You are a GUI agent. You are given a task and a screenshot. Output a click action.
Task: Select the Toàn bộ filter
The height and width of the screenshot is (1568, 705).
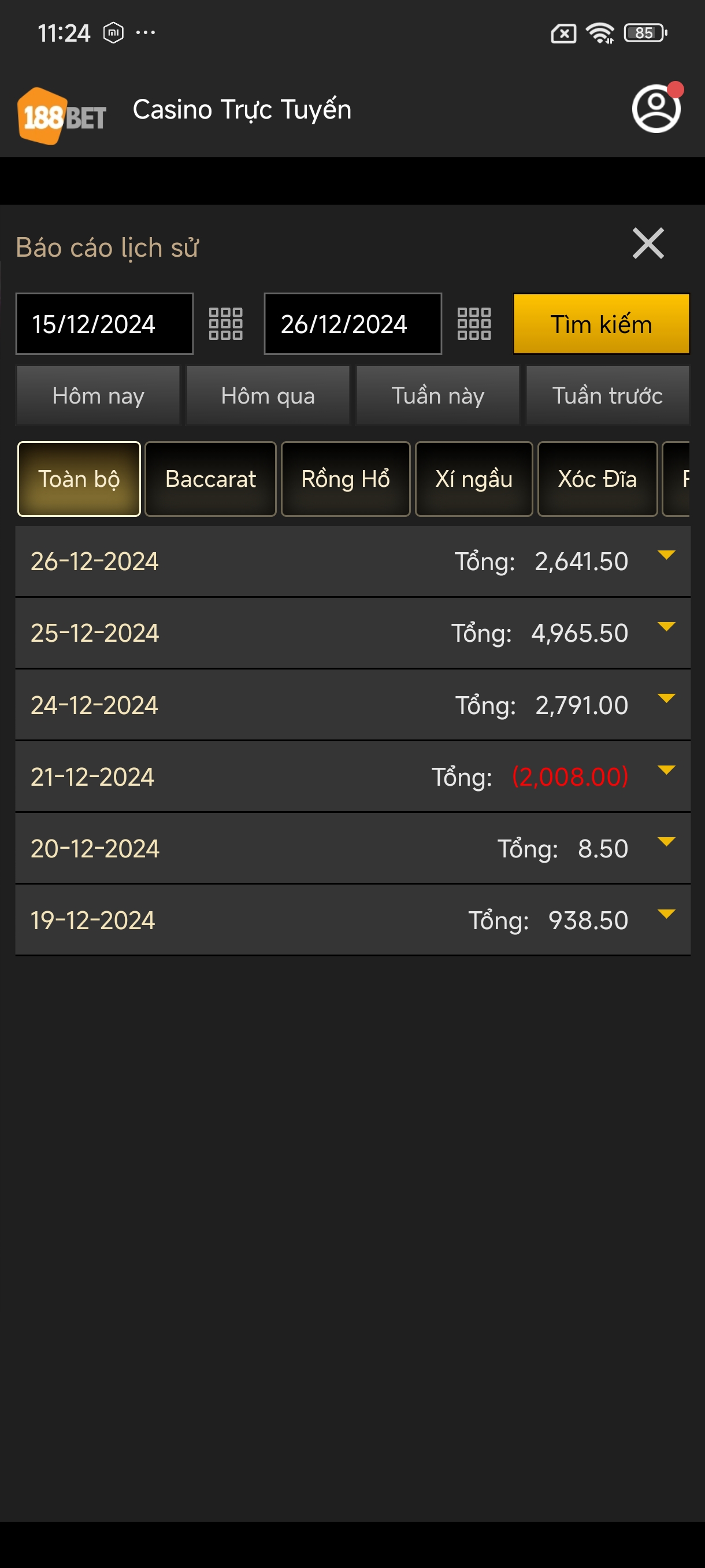point(79,478)
